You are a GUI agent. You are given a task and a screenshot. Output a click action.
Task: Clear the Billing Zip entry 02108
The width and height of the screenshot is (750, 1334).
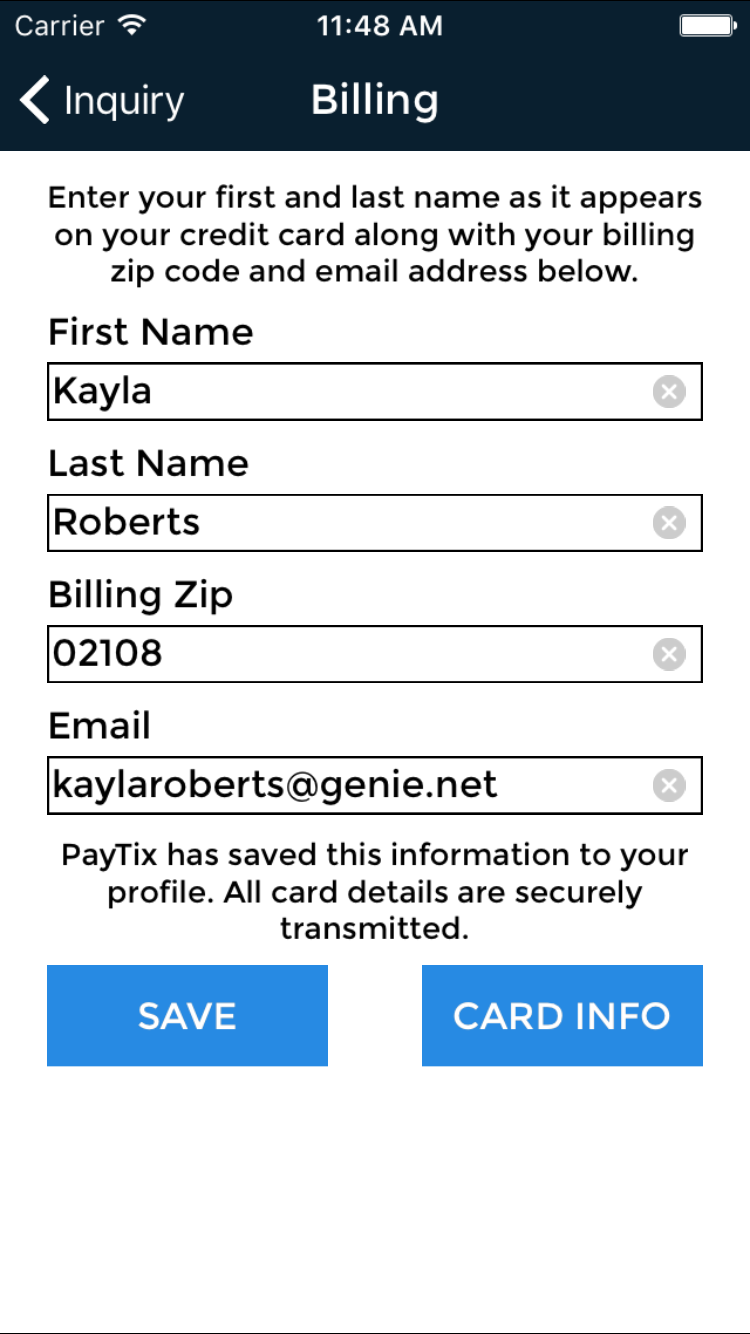[669, 654]
